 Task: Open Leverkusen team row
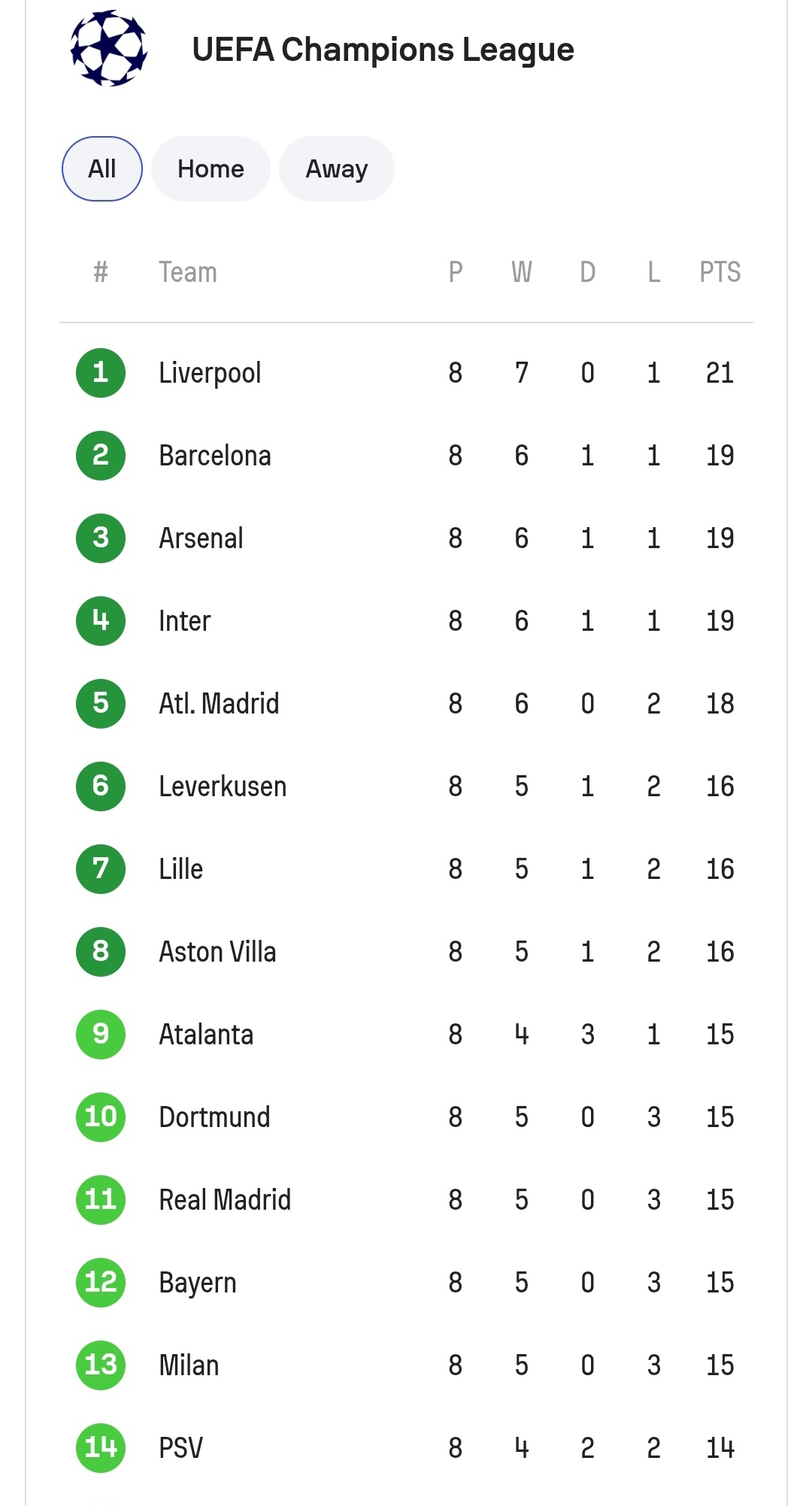(x=406, y=786)
